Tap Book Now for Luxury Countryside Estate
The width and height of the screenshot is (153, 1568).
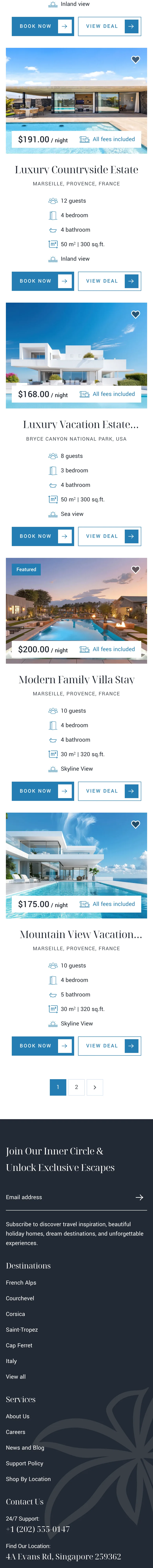point(43,281)
